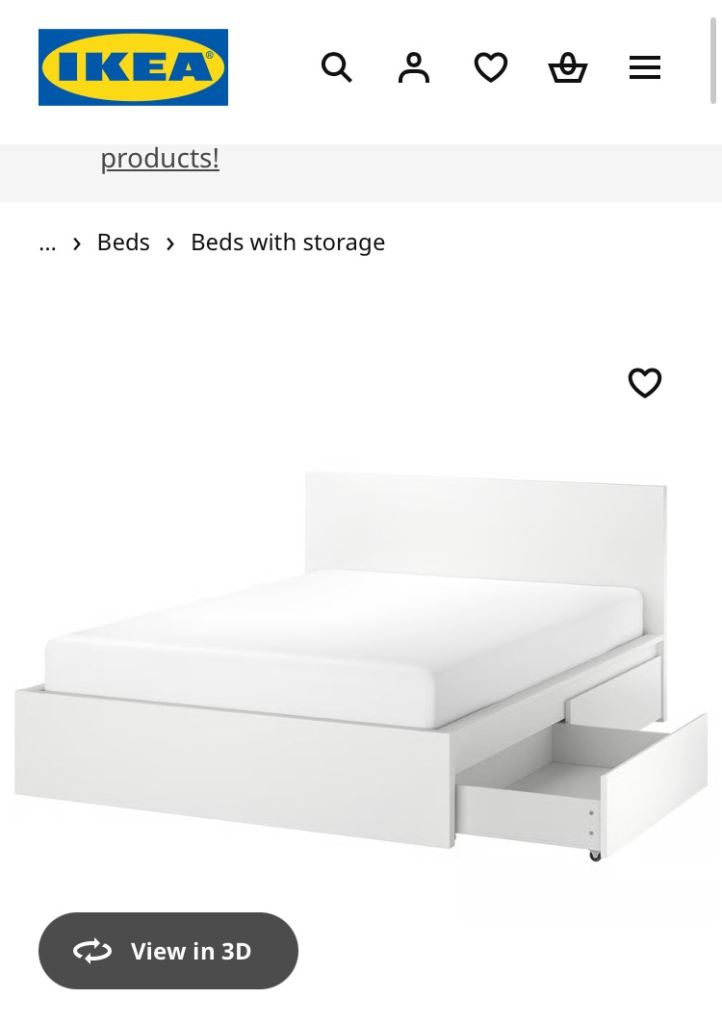Go to the IKEA home page
Viewport: 722px width, 1024px height.
(x=133, y=67)
